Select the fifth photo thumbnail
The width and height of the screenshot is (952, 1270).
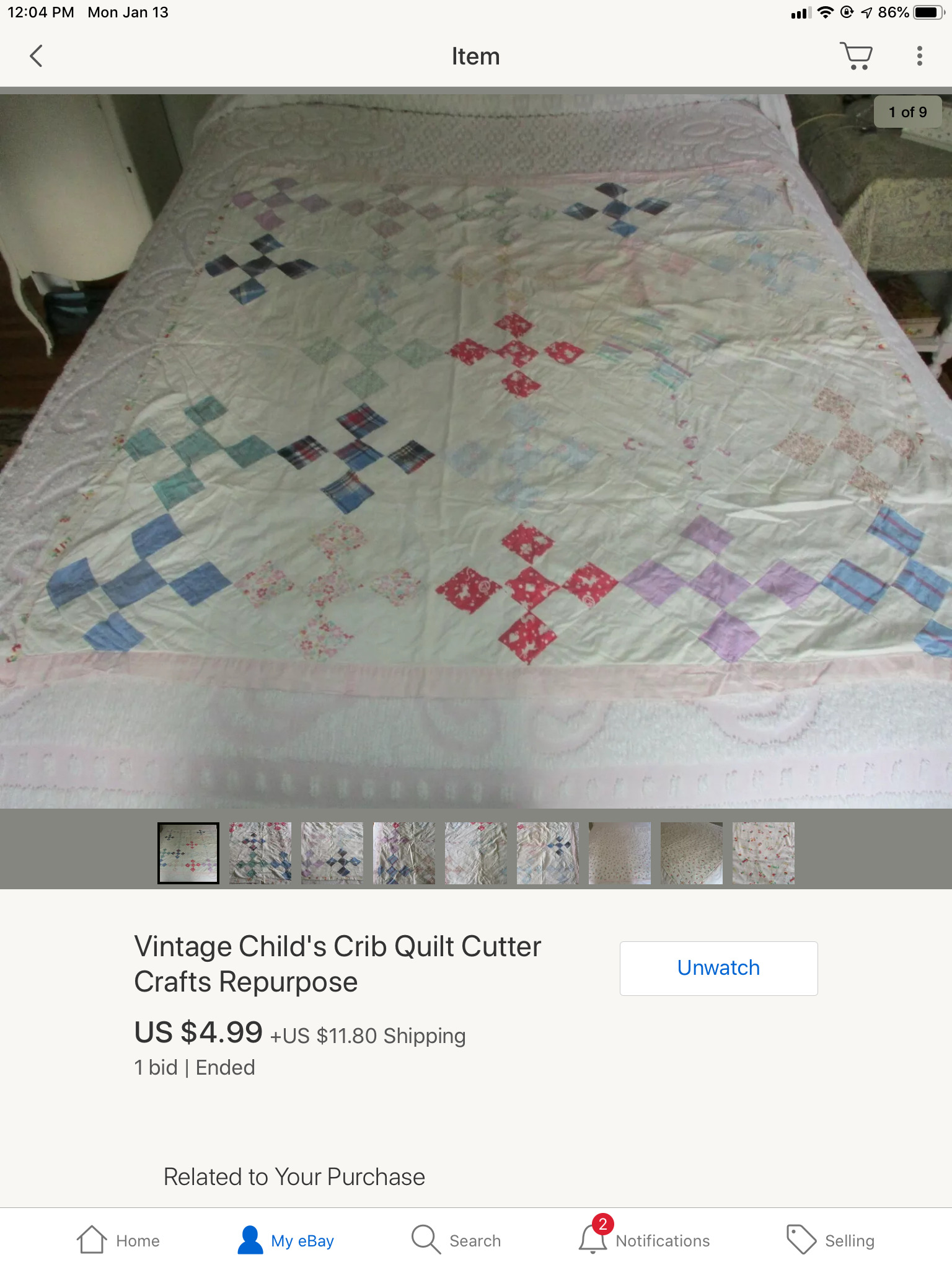(x=476, y=853)
